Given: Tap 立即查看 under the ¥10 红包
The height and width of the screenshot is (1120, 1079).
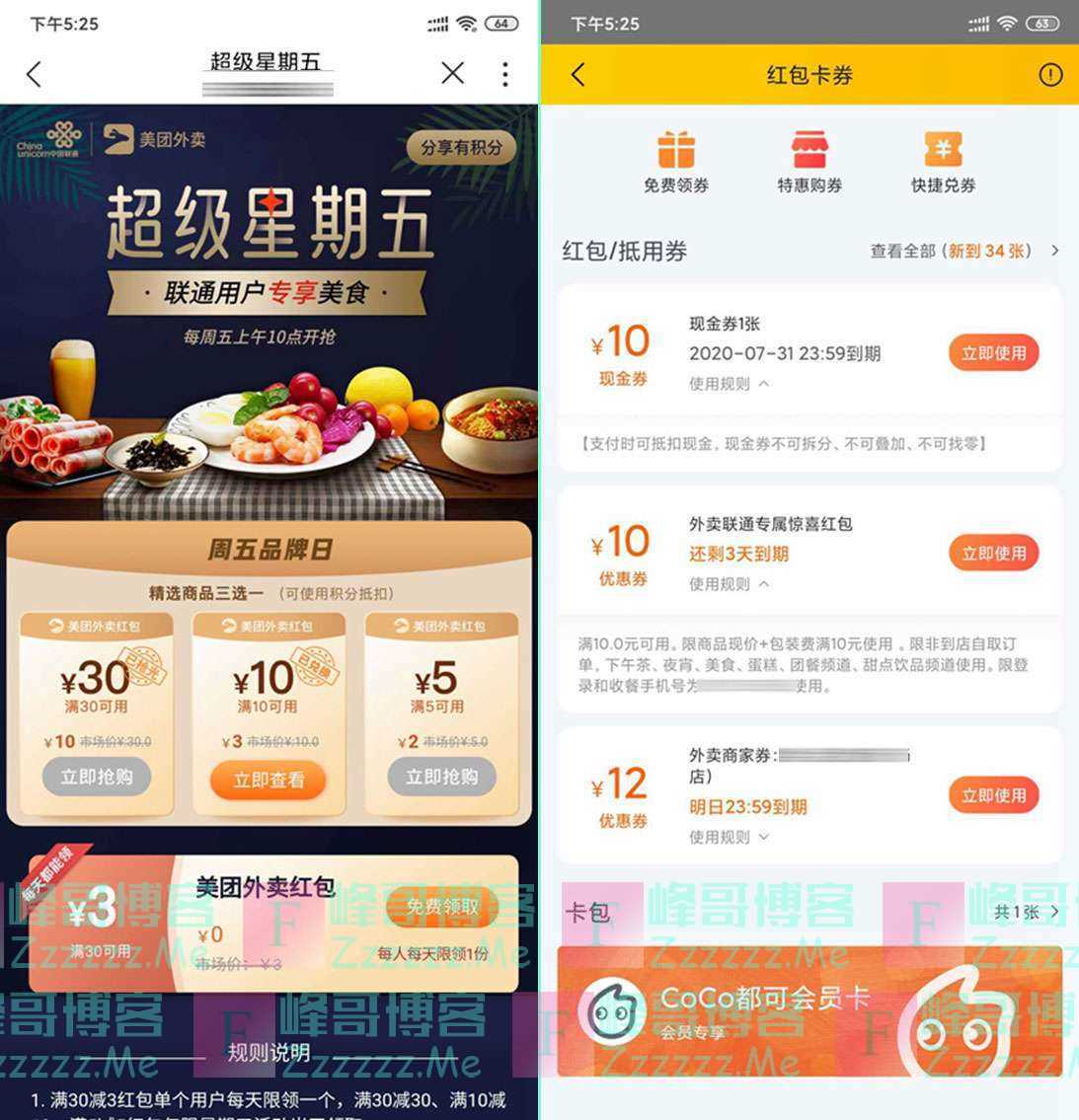Looking at the screenshot, I should pos(268,781).
